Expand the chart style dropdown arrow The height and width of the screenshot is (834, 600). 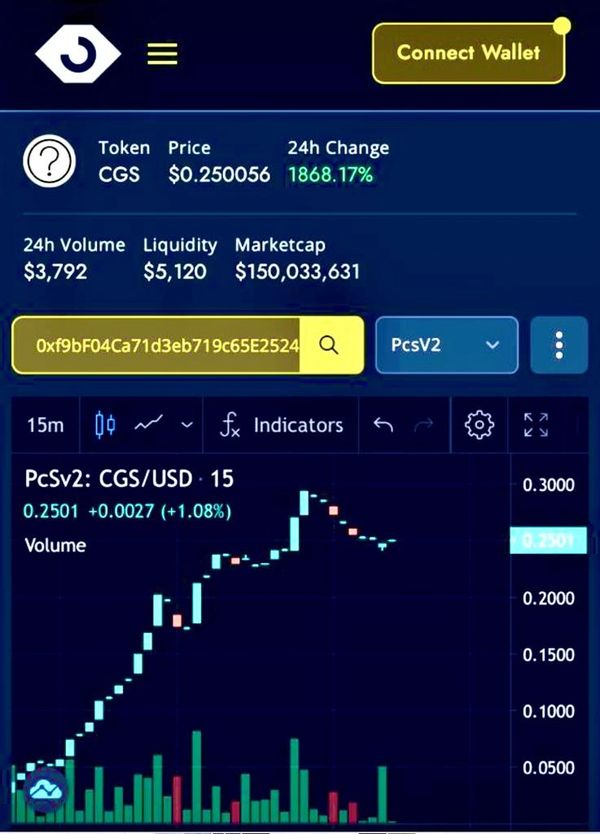[x=187, y=425]
